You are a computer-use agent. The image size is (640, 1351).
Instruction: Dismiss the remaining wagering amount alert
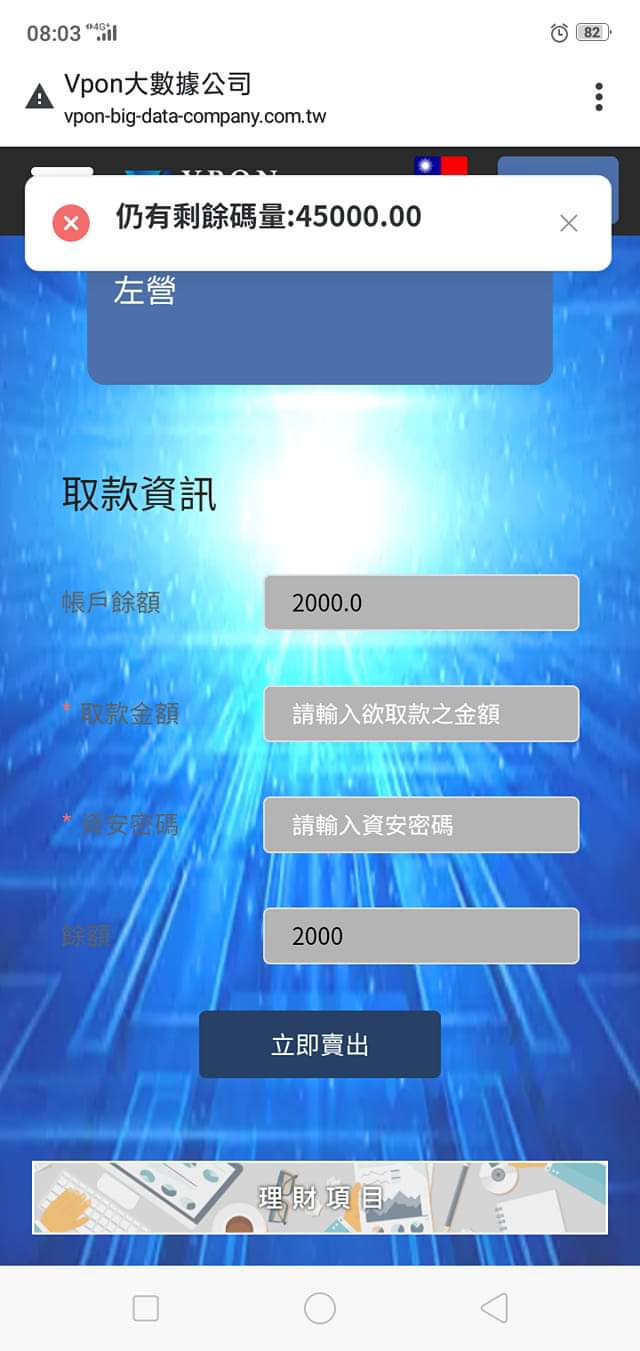568,223
